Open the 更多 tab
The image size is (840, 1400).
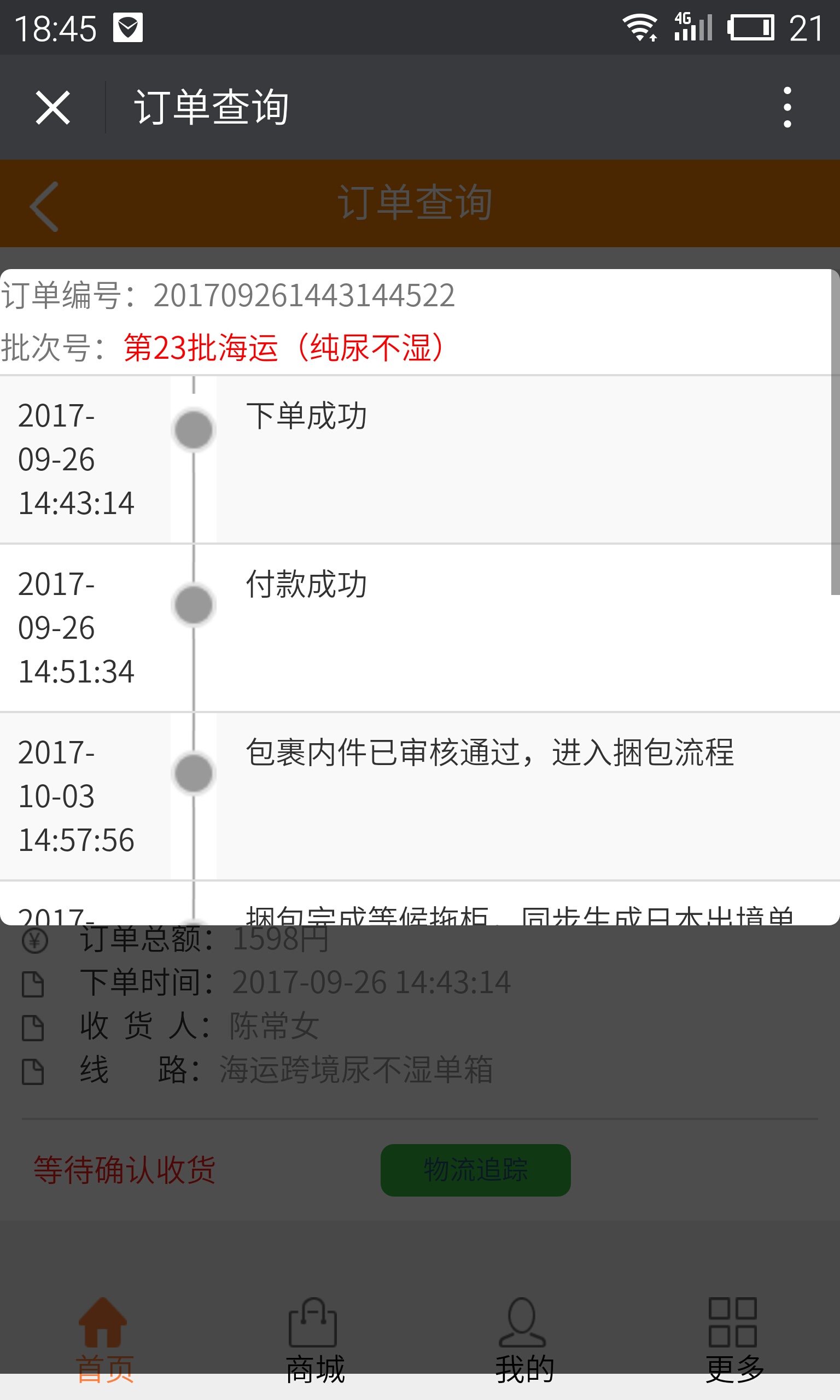click(734, 1339)
